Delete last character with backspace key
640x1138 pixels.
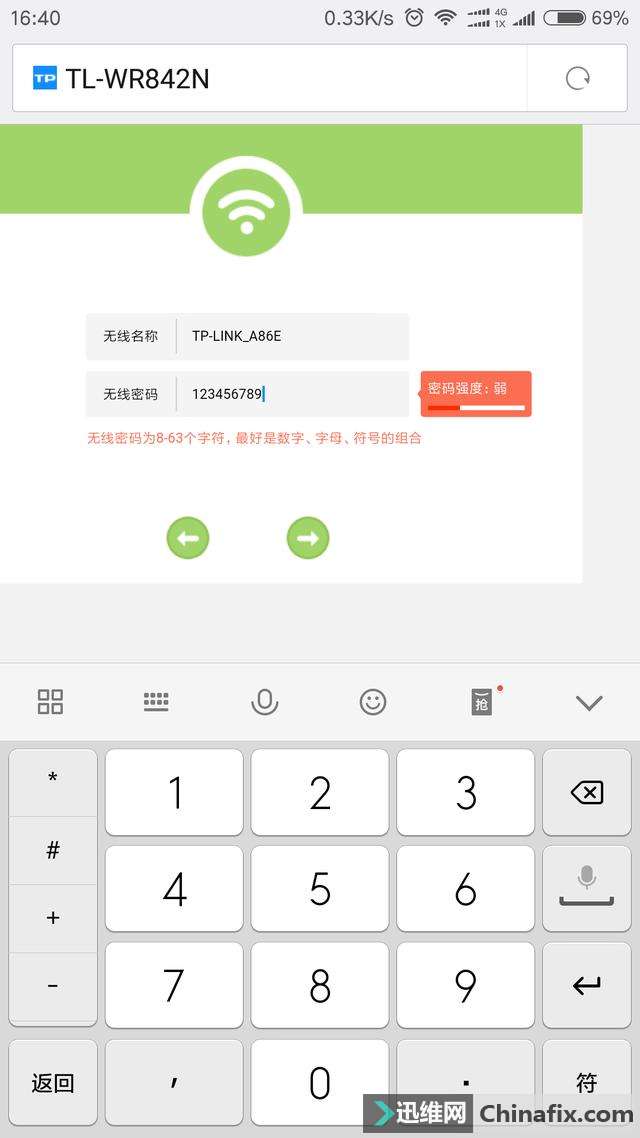(587, 793)
